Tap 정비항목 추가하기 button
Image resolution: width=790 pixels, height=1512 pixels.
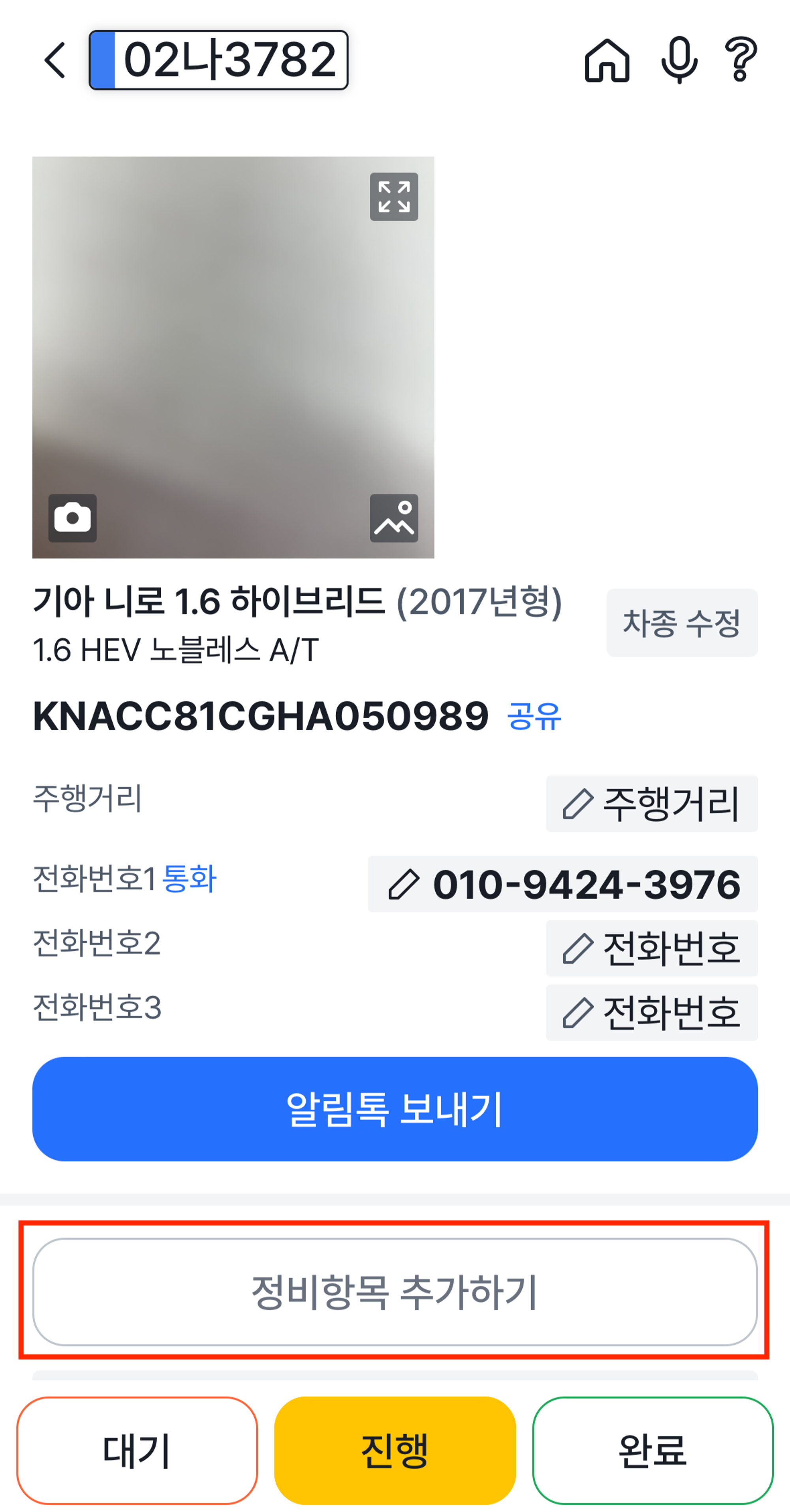click(395, 1292)
